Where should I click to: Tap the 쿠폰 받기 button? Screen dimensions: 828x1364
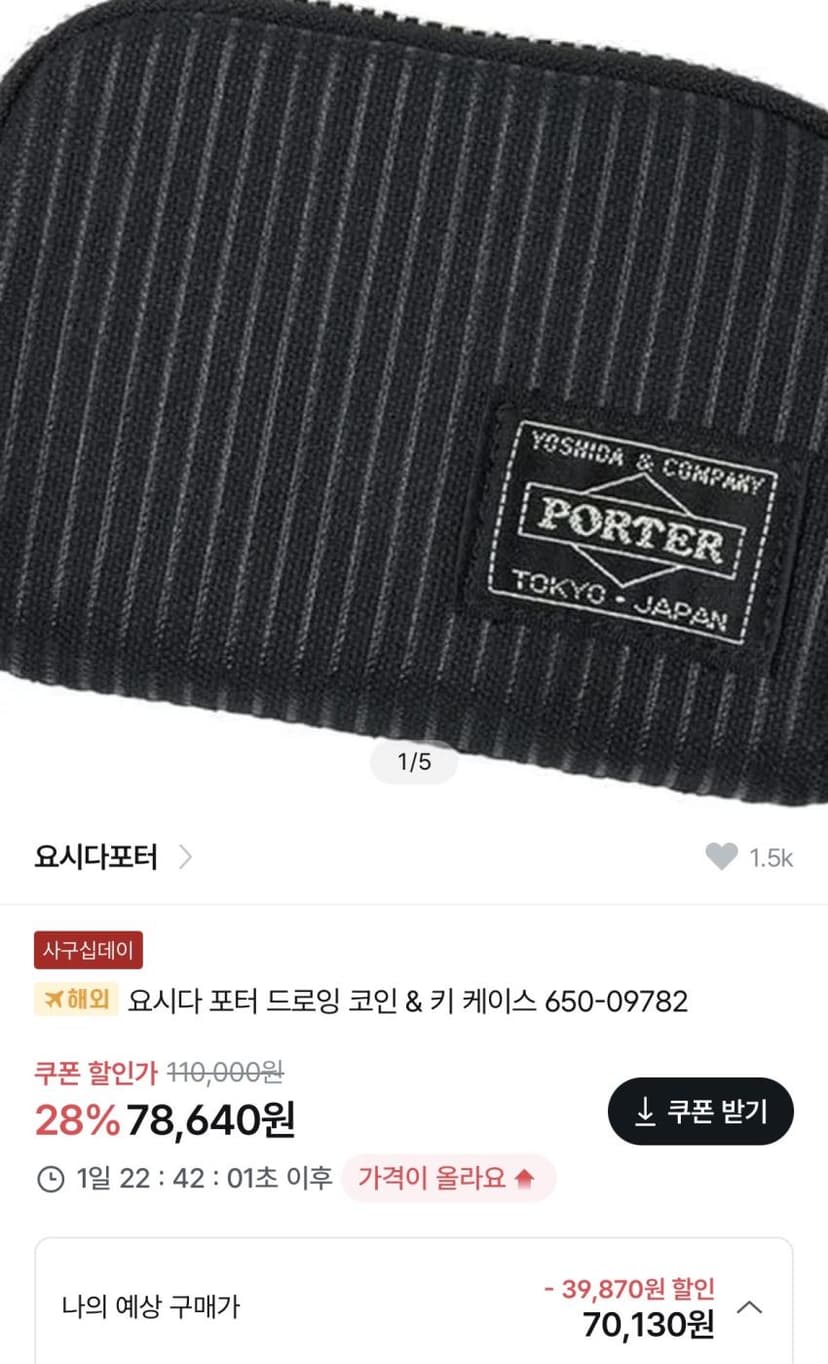coord(700,1111)
